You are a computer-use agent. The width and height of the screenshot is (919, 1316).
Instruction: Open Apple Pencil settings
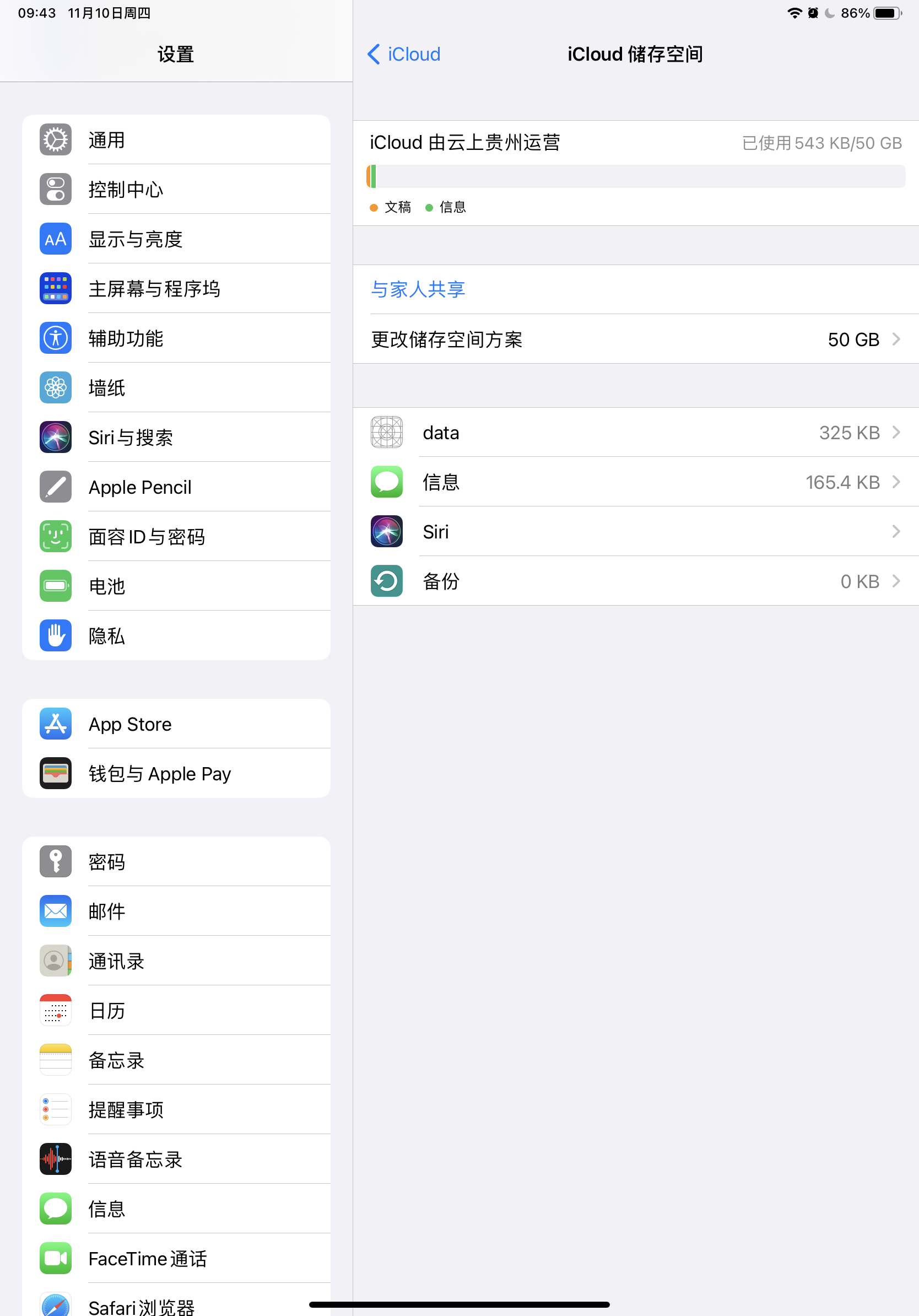coord(176,487)
